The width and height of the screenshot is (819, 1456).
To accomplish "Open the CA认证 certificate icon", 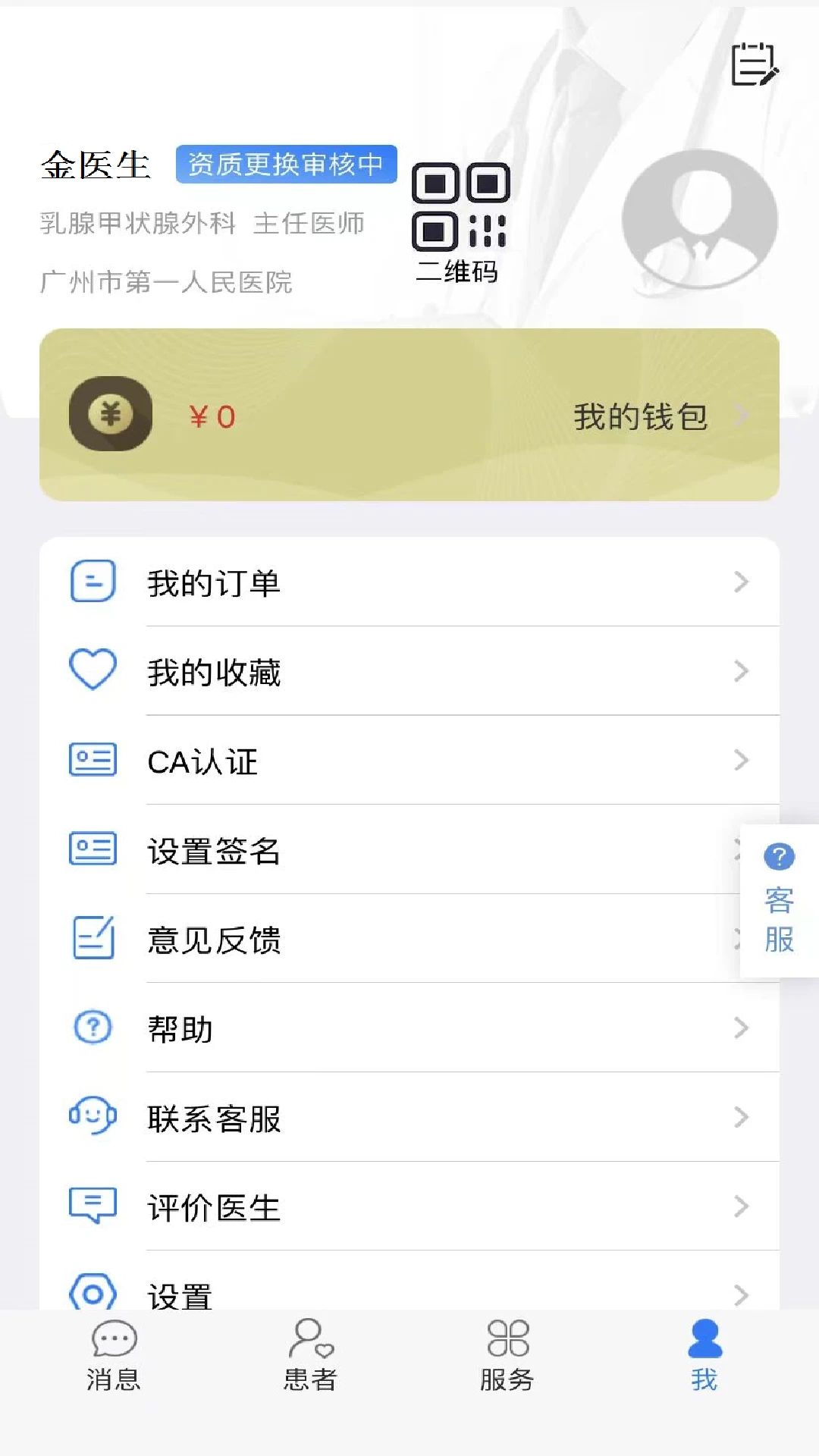I will point(92,760).
